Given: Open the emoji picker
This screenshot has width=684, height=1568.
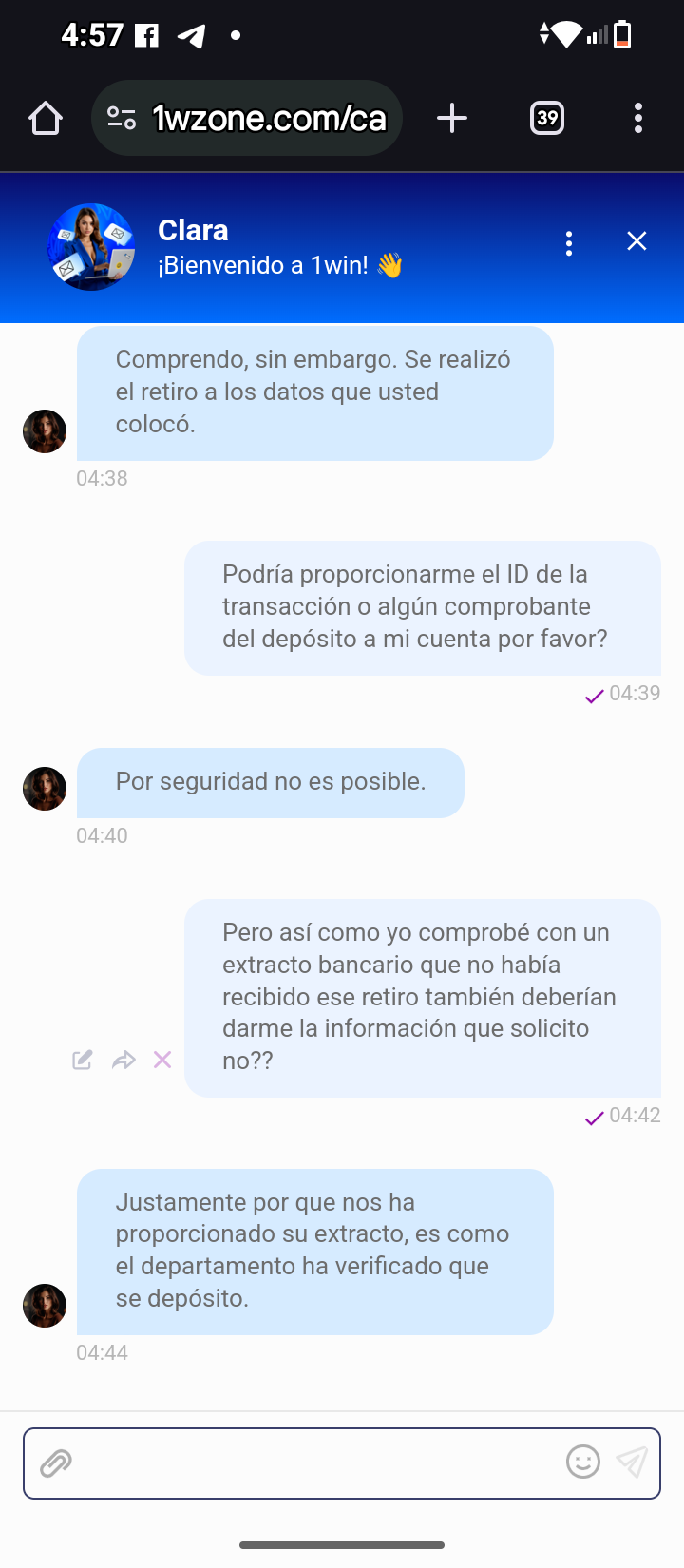Looking at the screenshot, I should pos(582,1462).
